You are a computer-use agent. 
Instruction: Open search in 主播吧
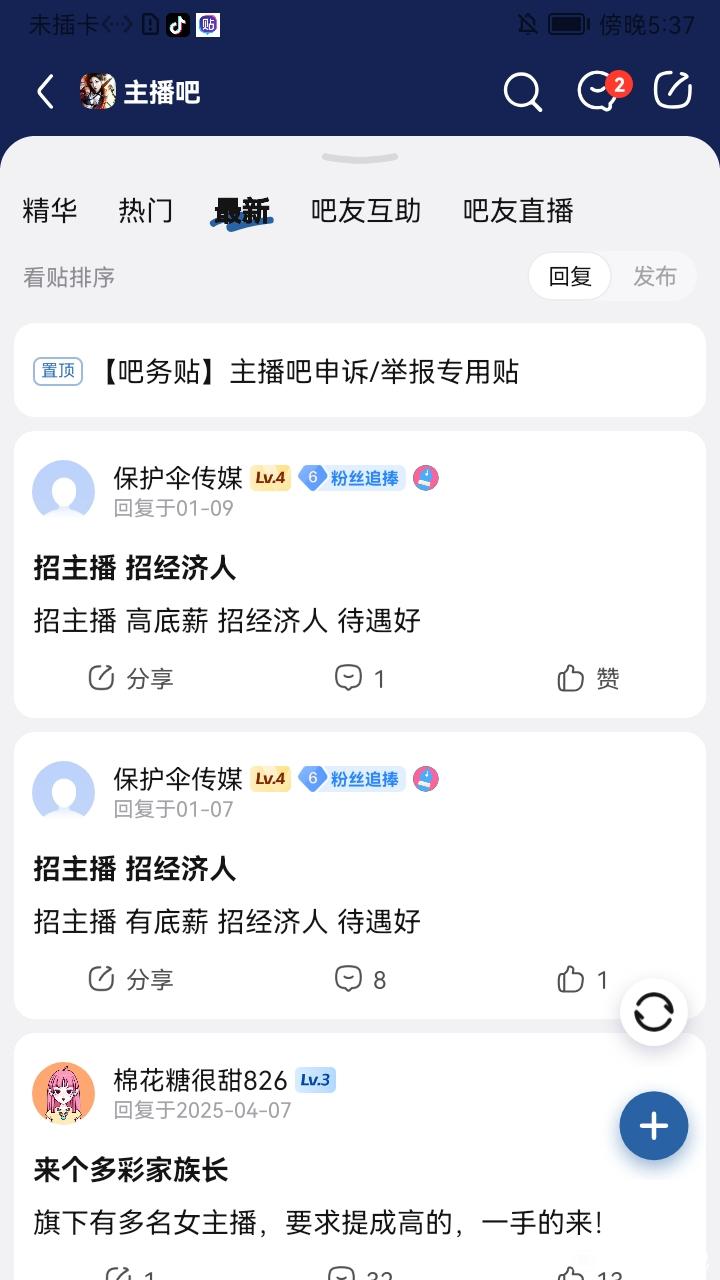522,92
